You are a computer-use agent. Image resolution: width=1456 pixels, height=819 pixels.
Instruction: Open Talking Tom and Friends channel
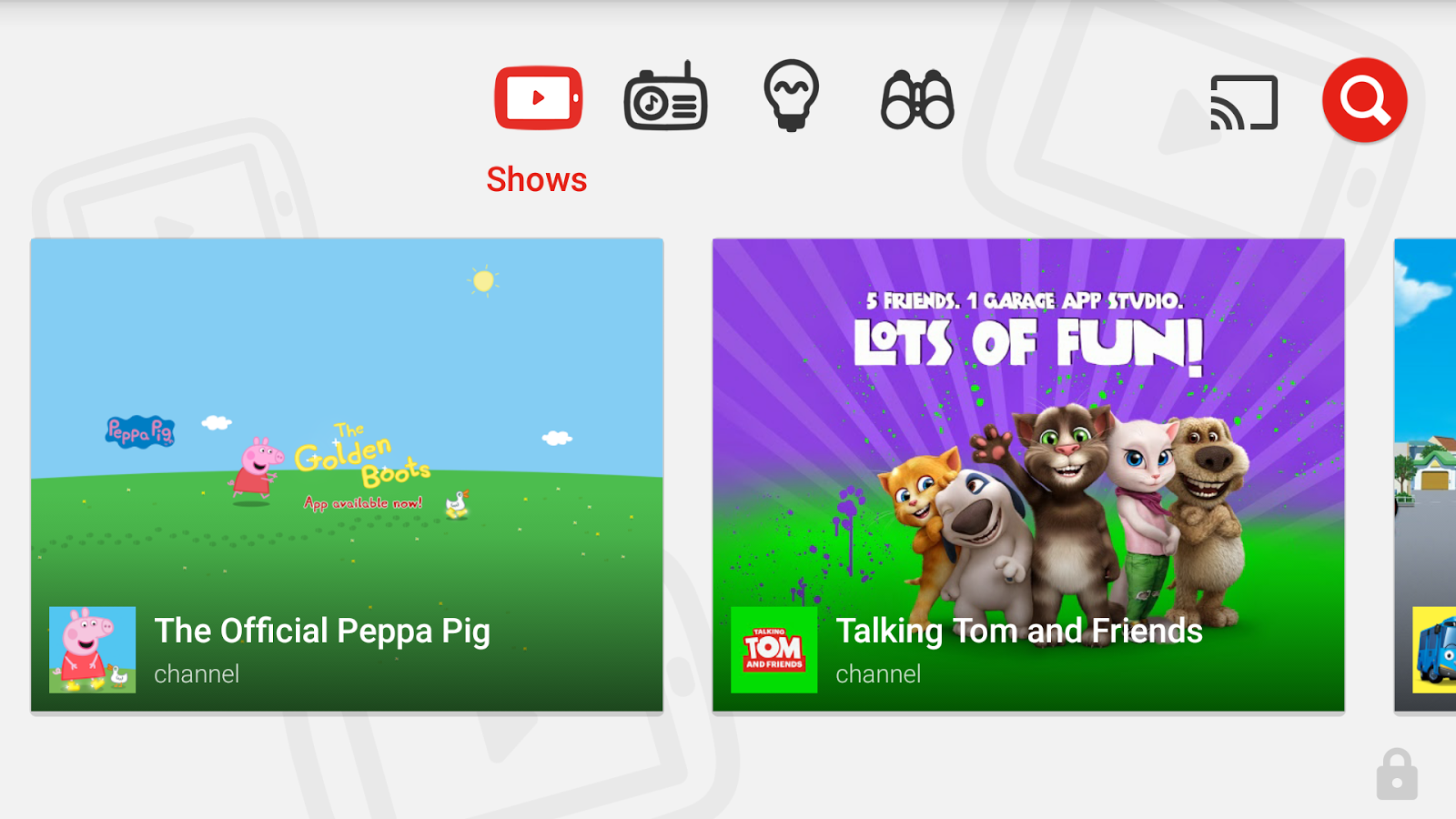click(x=1028, y=474)
